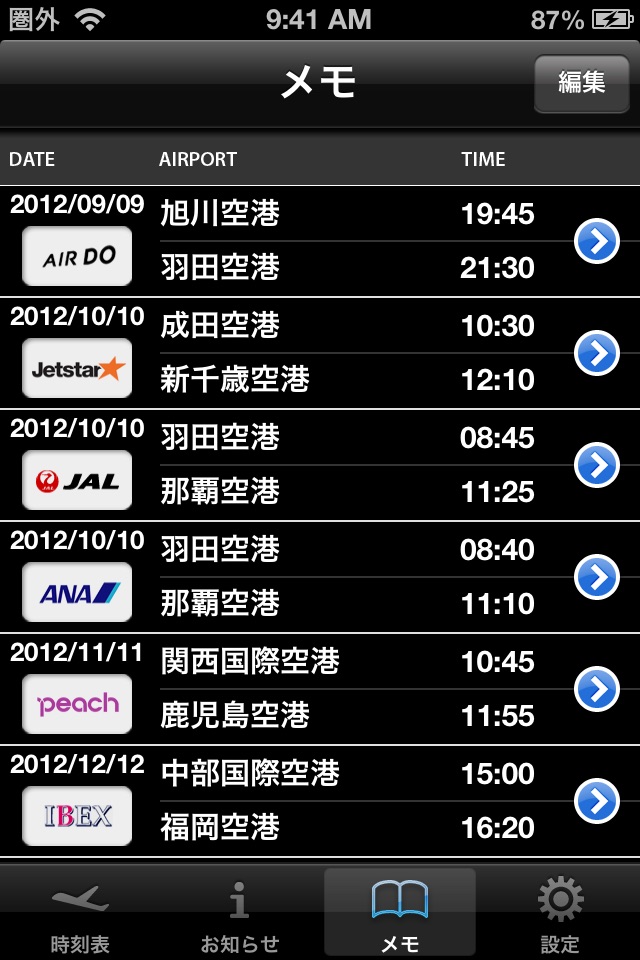The image size is (640, 960).
Task: Tap the detail arrow for the AIR DO flight
Action: (x=597, y=241)
